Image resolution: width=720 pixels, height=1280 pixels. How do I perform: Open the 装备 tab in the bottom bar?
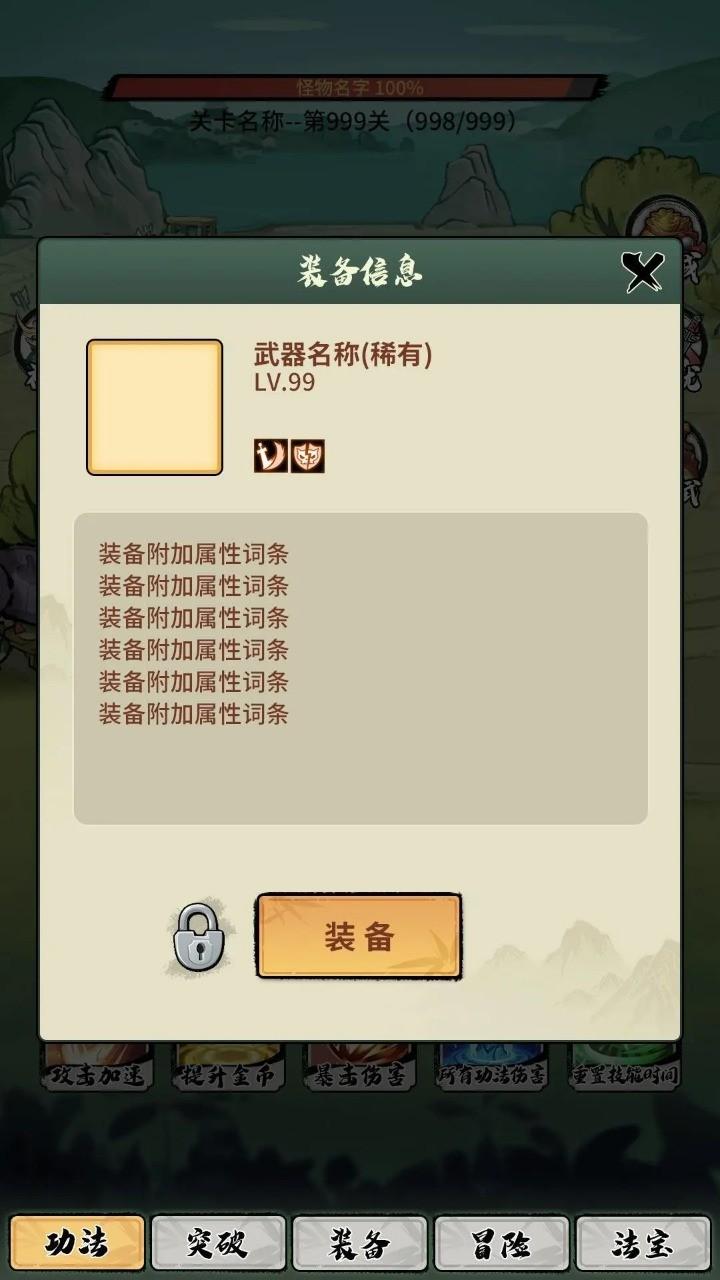pos(360,1243)
